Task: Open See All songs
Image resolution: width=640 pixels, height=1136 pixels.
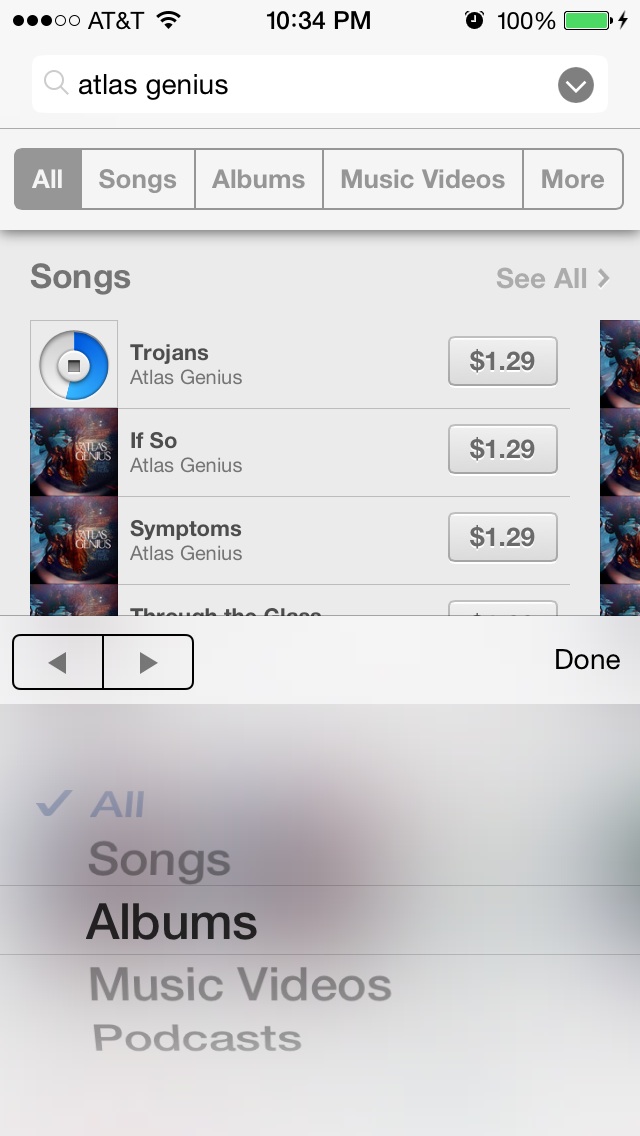Action: 552,278
